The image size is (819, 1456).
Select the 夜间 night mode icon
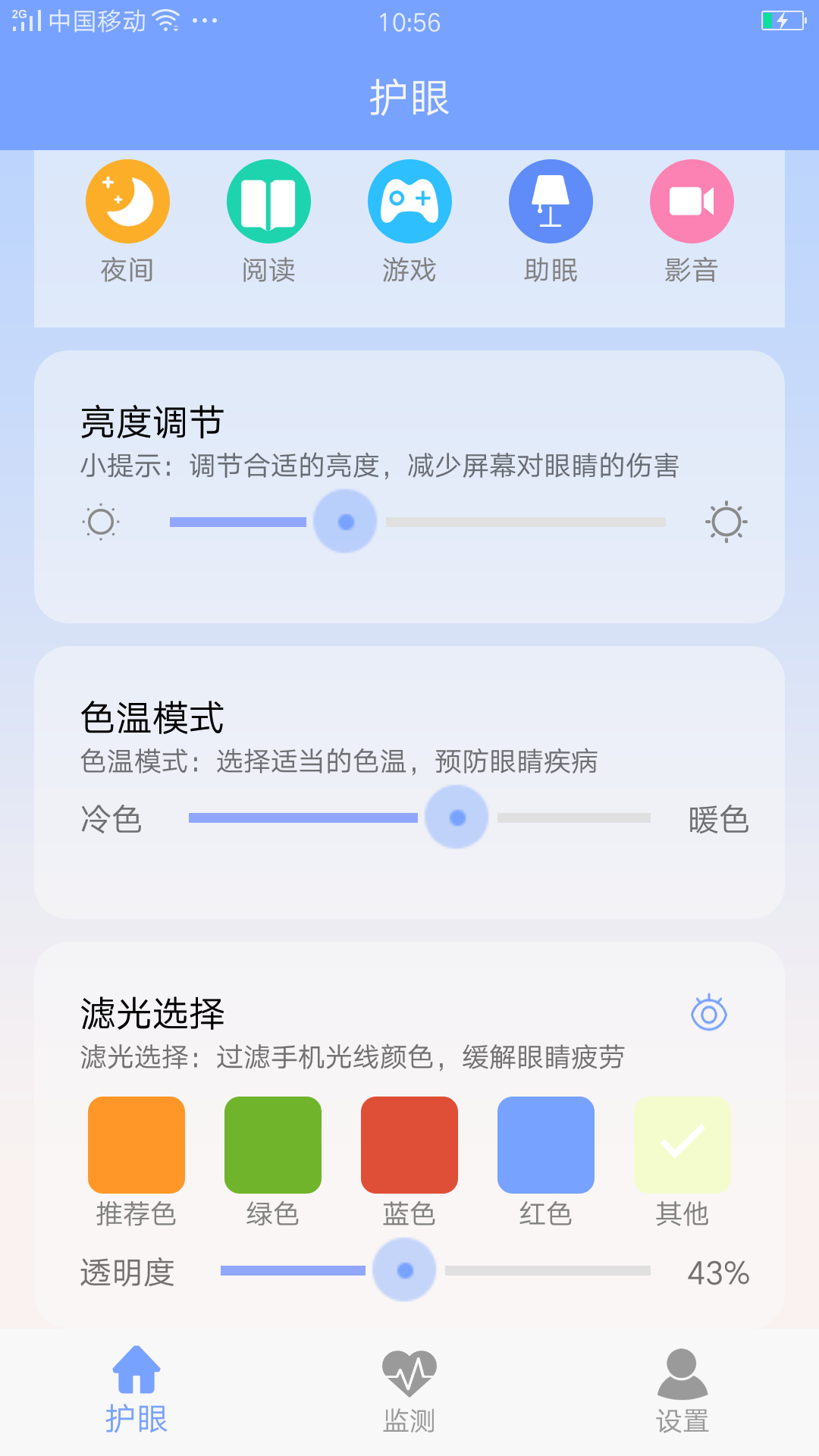tap(127, 200)
